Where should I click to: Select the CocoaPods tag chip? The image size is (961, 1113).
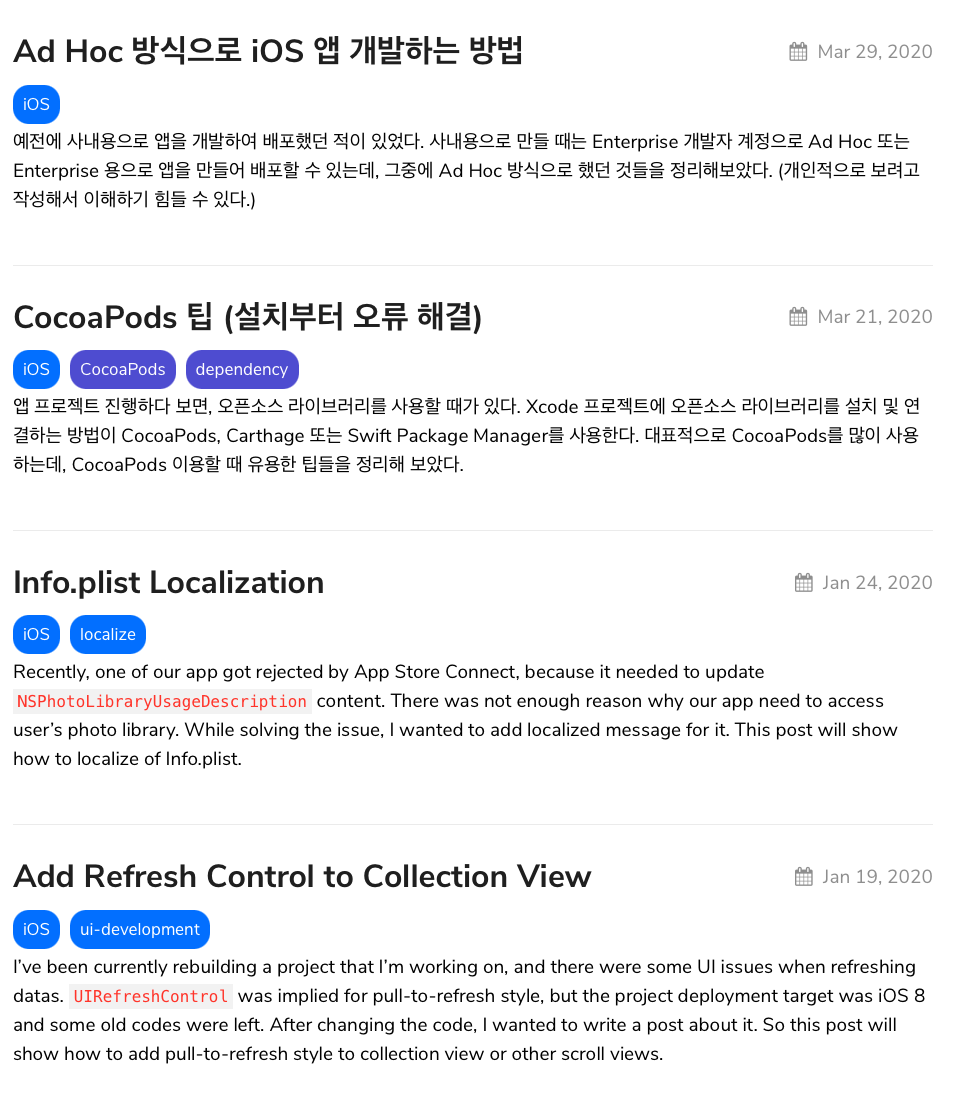click(x=122, y=369)
